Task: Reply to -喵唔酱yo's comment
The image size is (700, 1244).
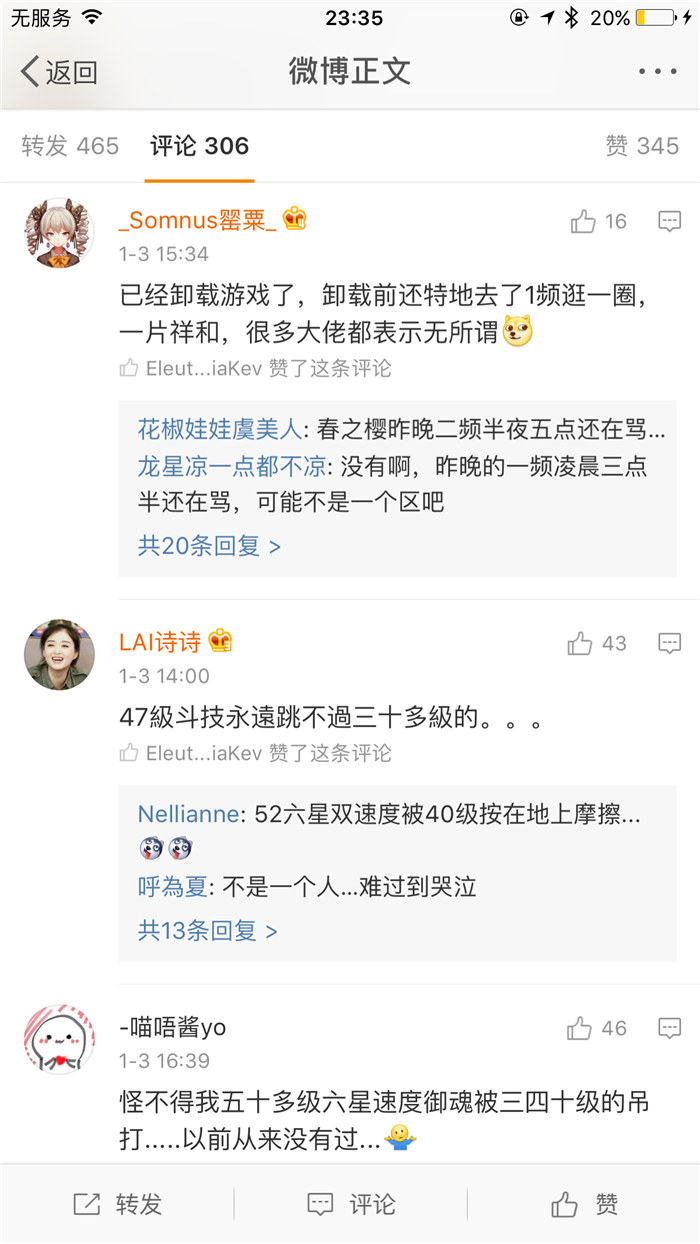Action: [669, 1028]
